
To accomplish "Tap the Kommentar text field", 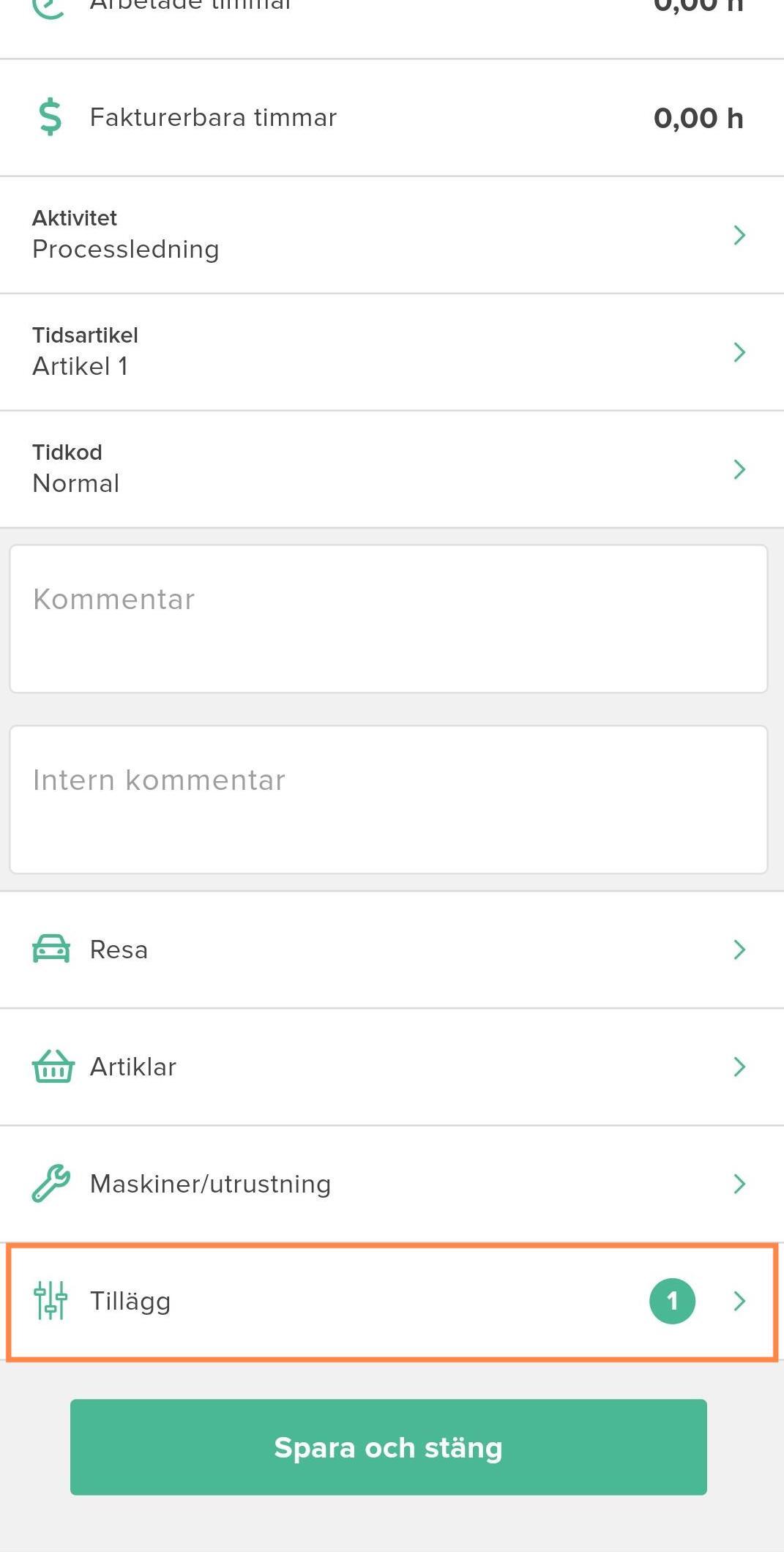I will (x=388, y=619).
